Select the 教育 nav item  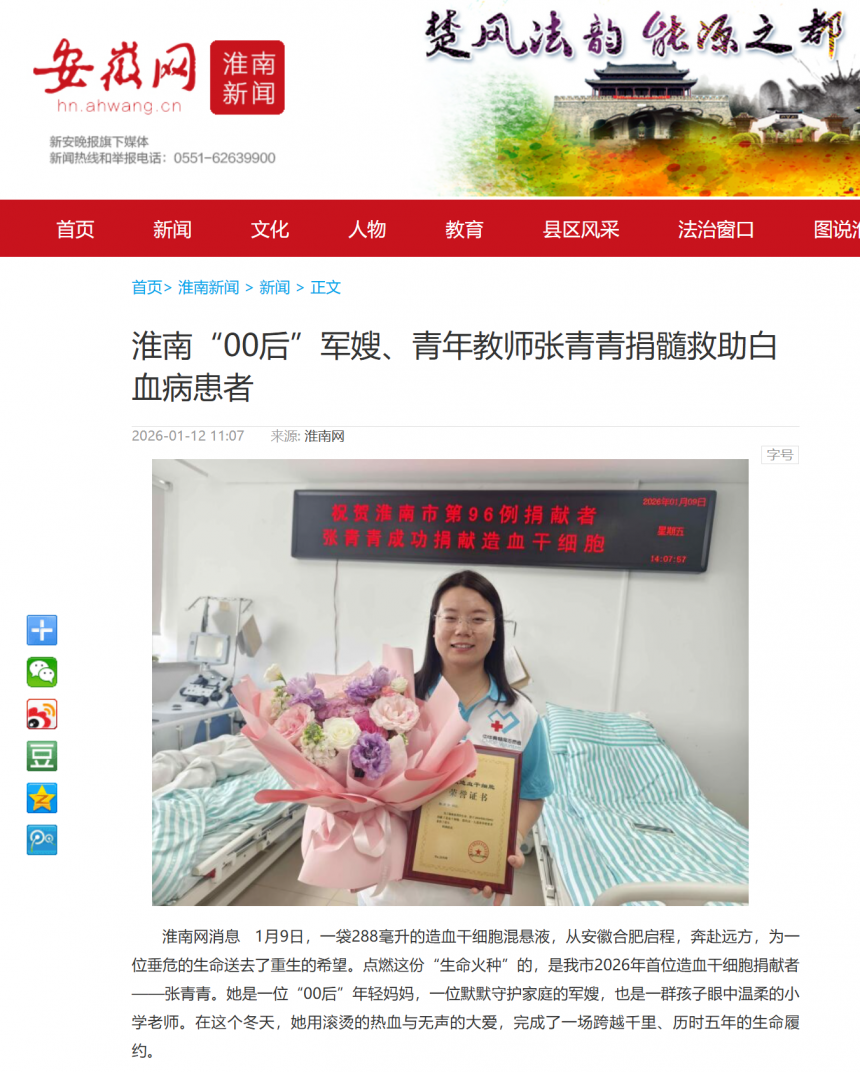(x=464, y=229)
